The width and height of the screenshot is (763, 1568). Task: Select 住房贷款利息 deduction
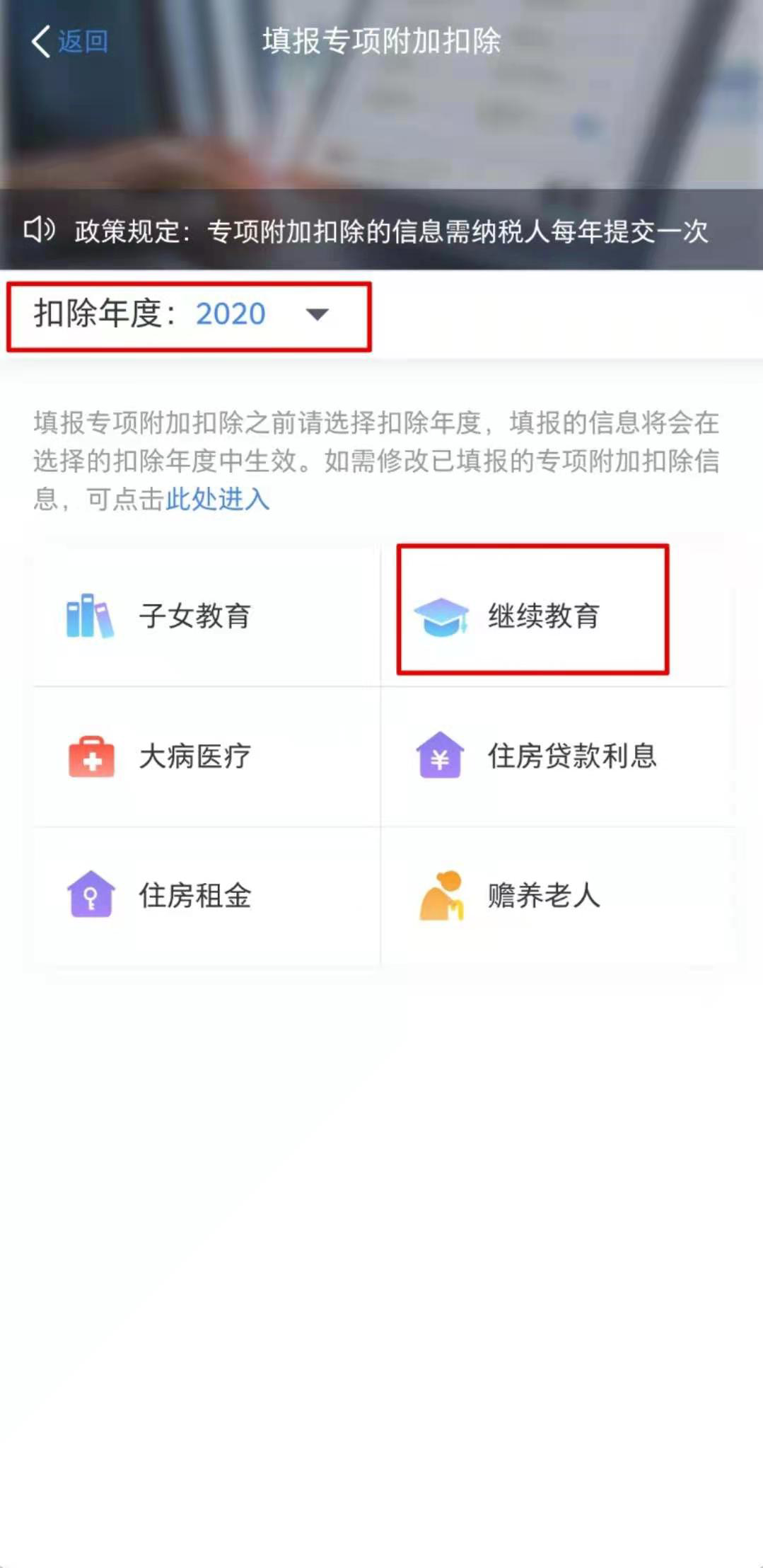pyautogui.click(x=554, y=756)
